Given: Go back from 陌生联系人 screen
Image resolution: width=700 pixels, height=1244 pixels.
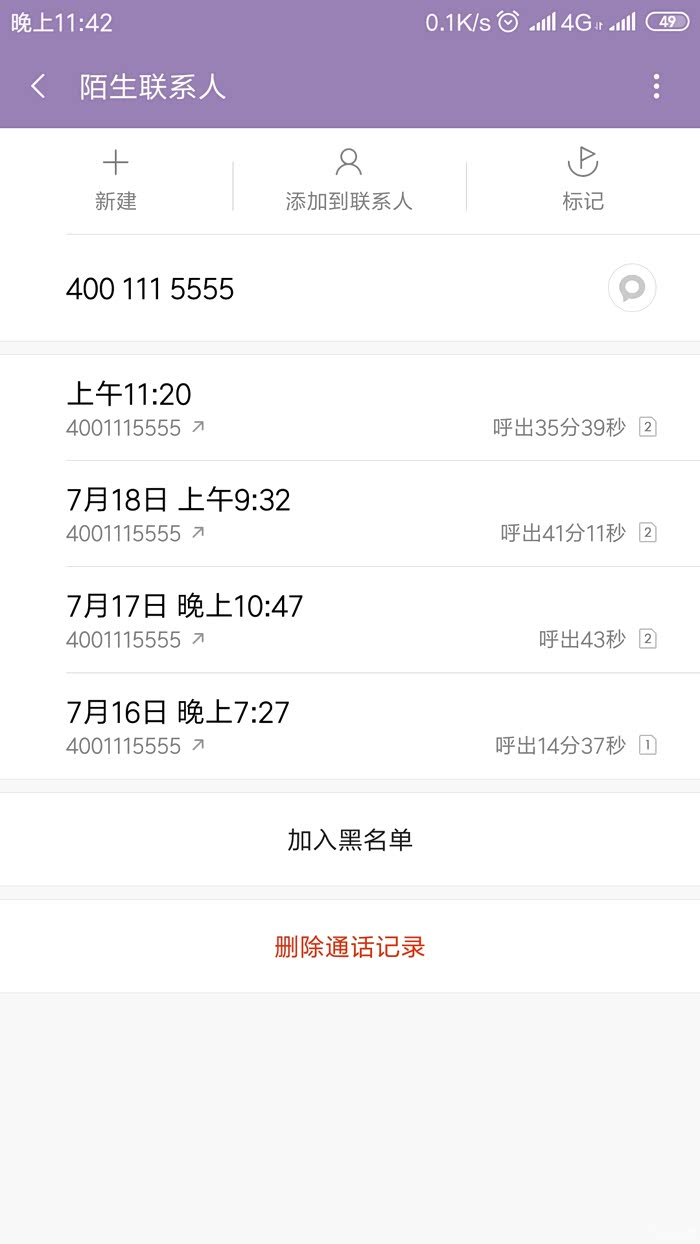Looking at the screenshot, I should click(x=38, y=87).
